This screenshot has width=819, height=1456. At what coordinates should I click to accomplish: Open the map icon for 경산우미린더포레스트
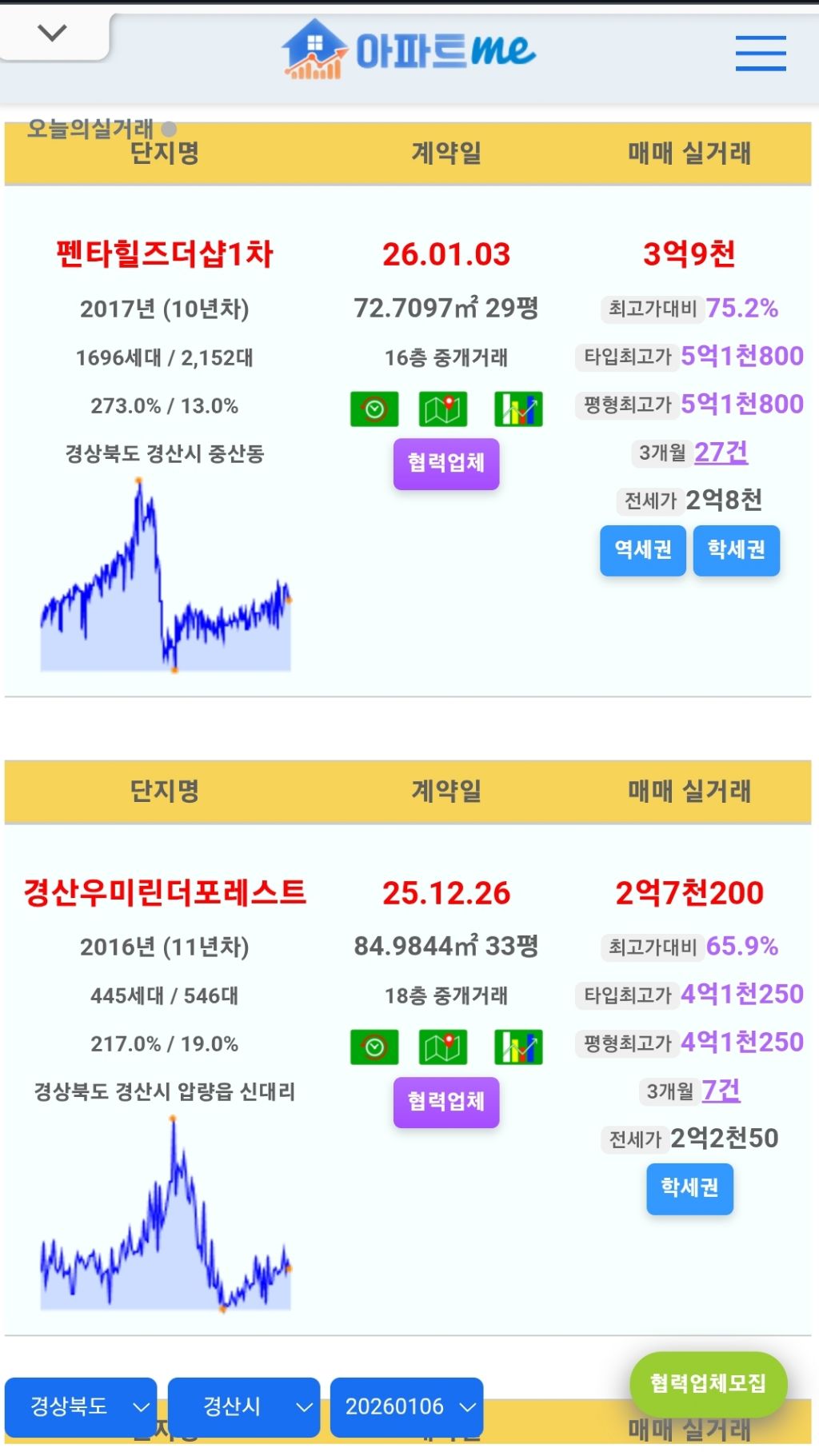pos(443,1047)
